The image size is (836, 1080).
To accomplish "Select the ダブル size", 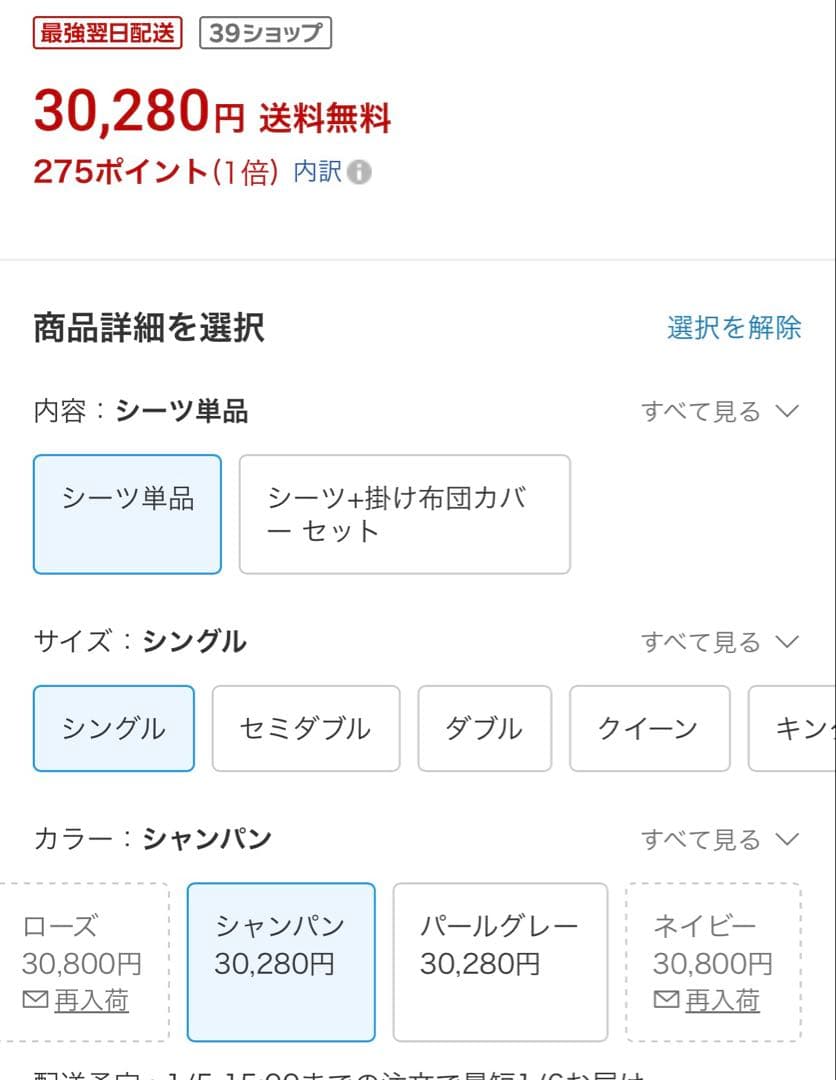I will click(484, 728).
